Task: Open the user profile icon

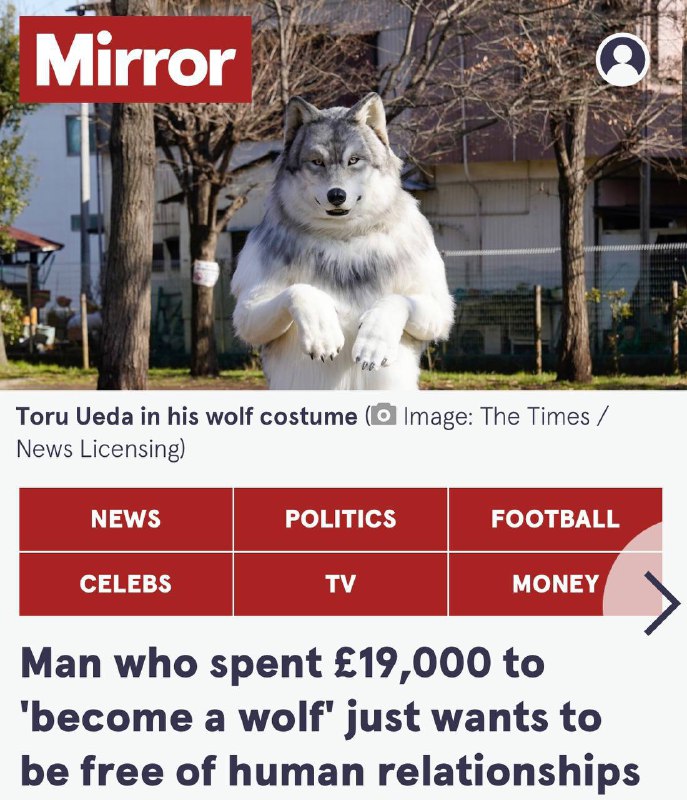Action: [622, 60]
